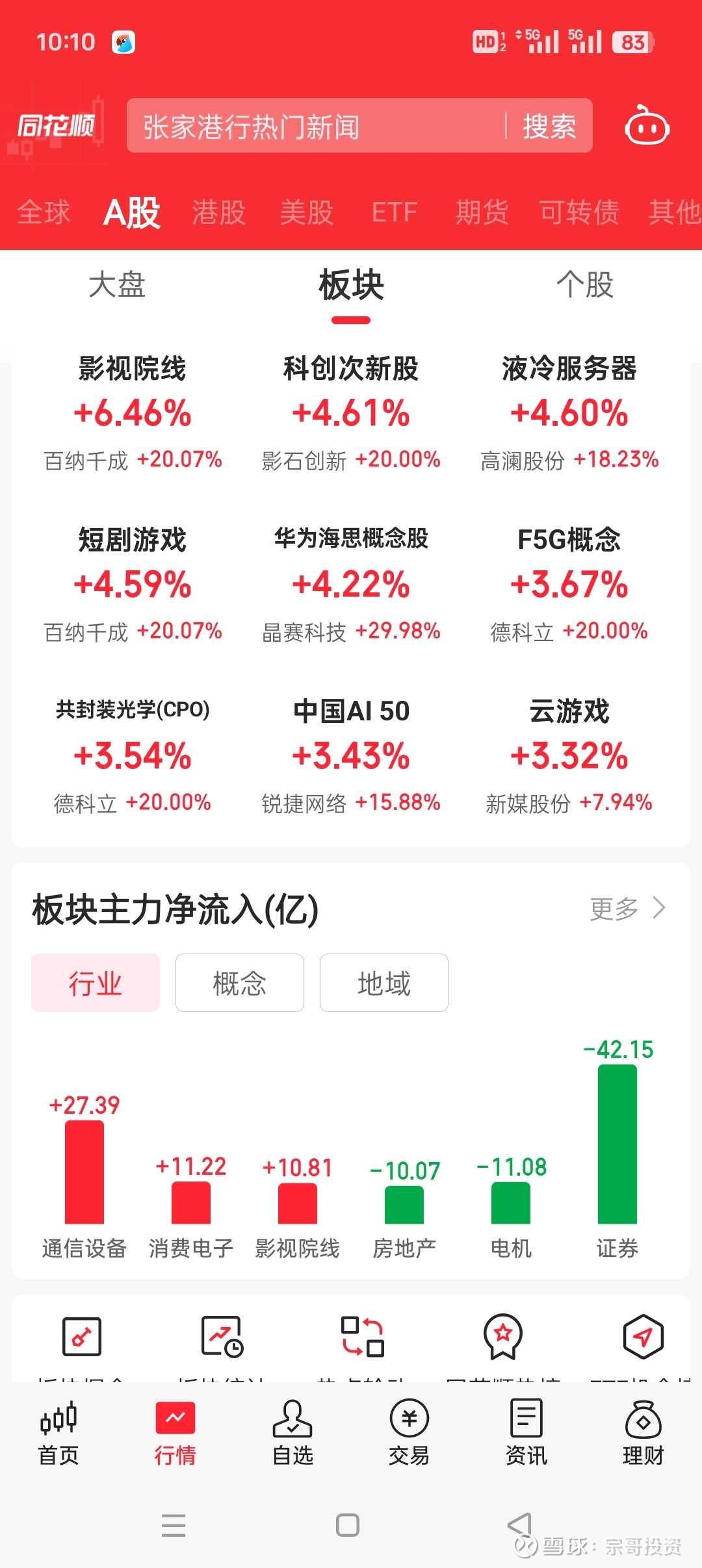Select the 地域 filter chip
This screenshot has height=1568, width=702.
[384, 983]
